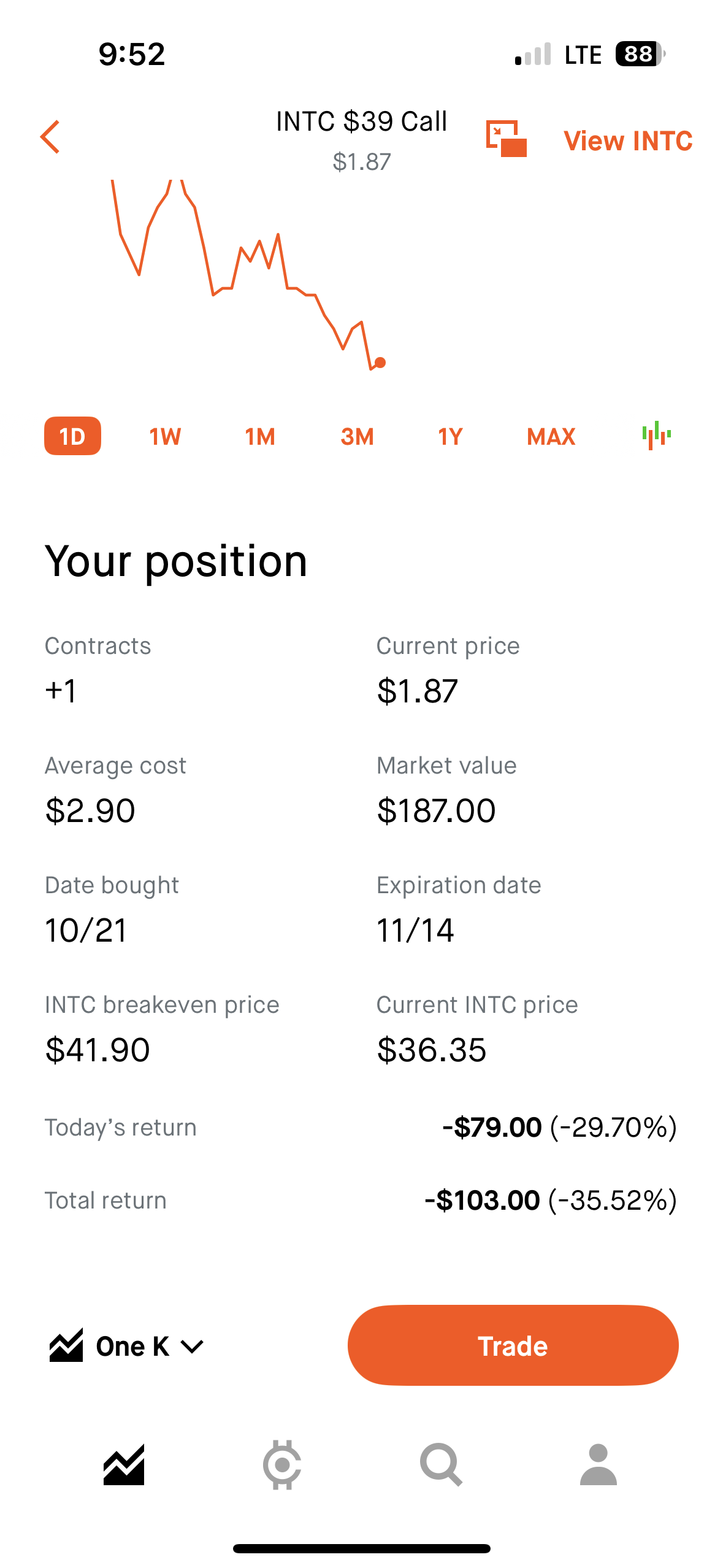Toggle candlestick chart view
Screen dimensions: 723x1568
point(656,436)
